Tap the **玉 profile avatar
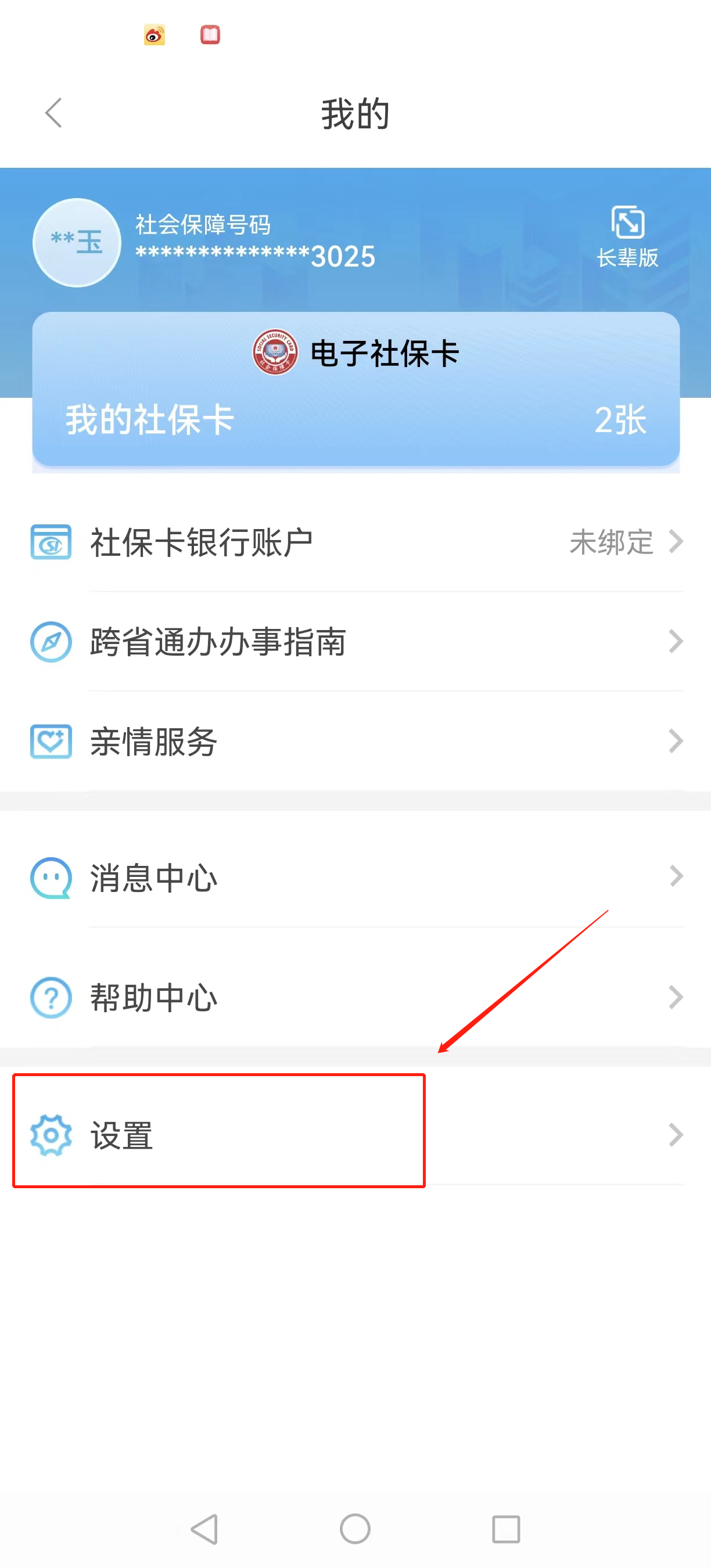The height and width of the screenshot is (1568, 711). (77, 242)
